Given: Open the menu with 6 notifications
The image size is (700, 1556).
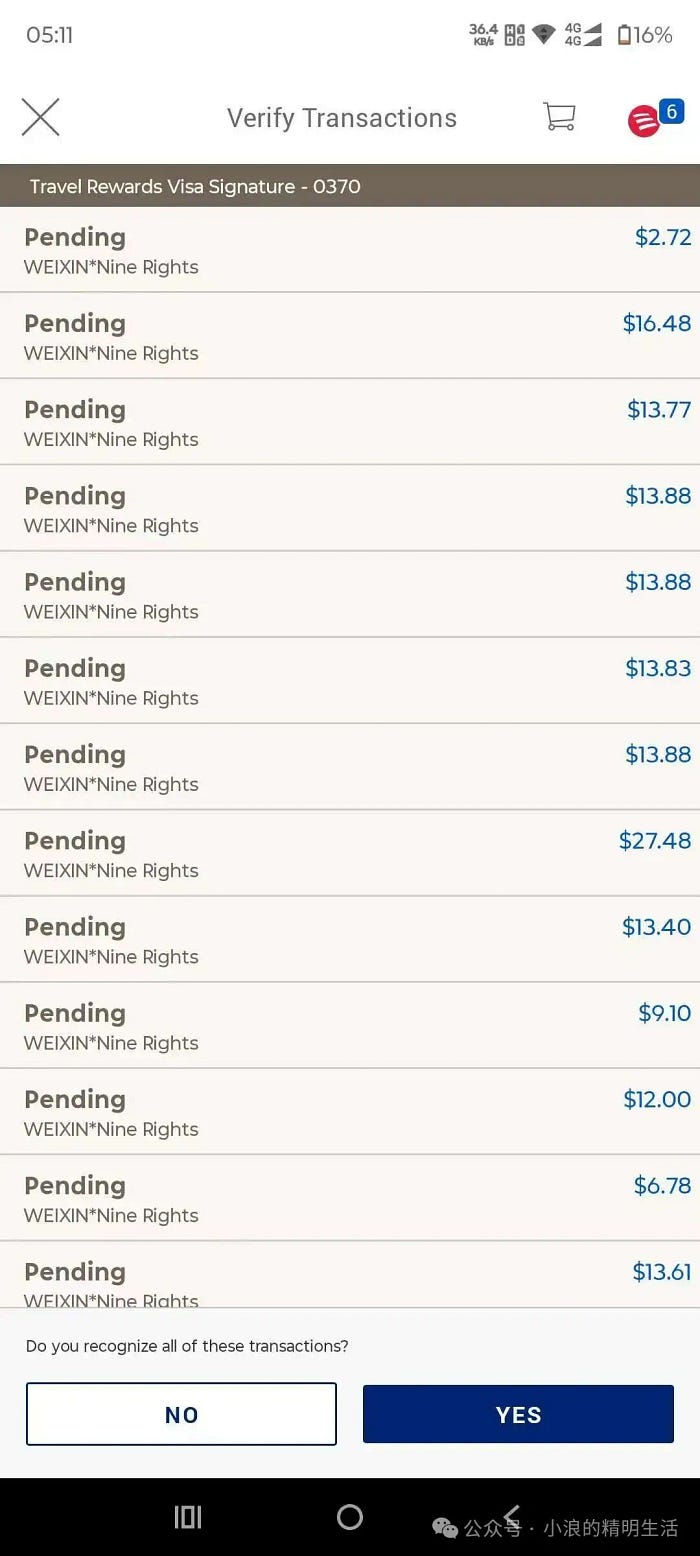Looking at the screenshot, I should [x=646, y=120].
